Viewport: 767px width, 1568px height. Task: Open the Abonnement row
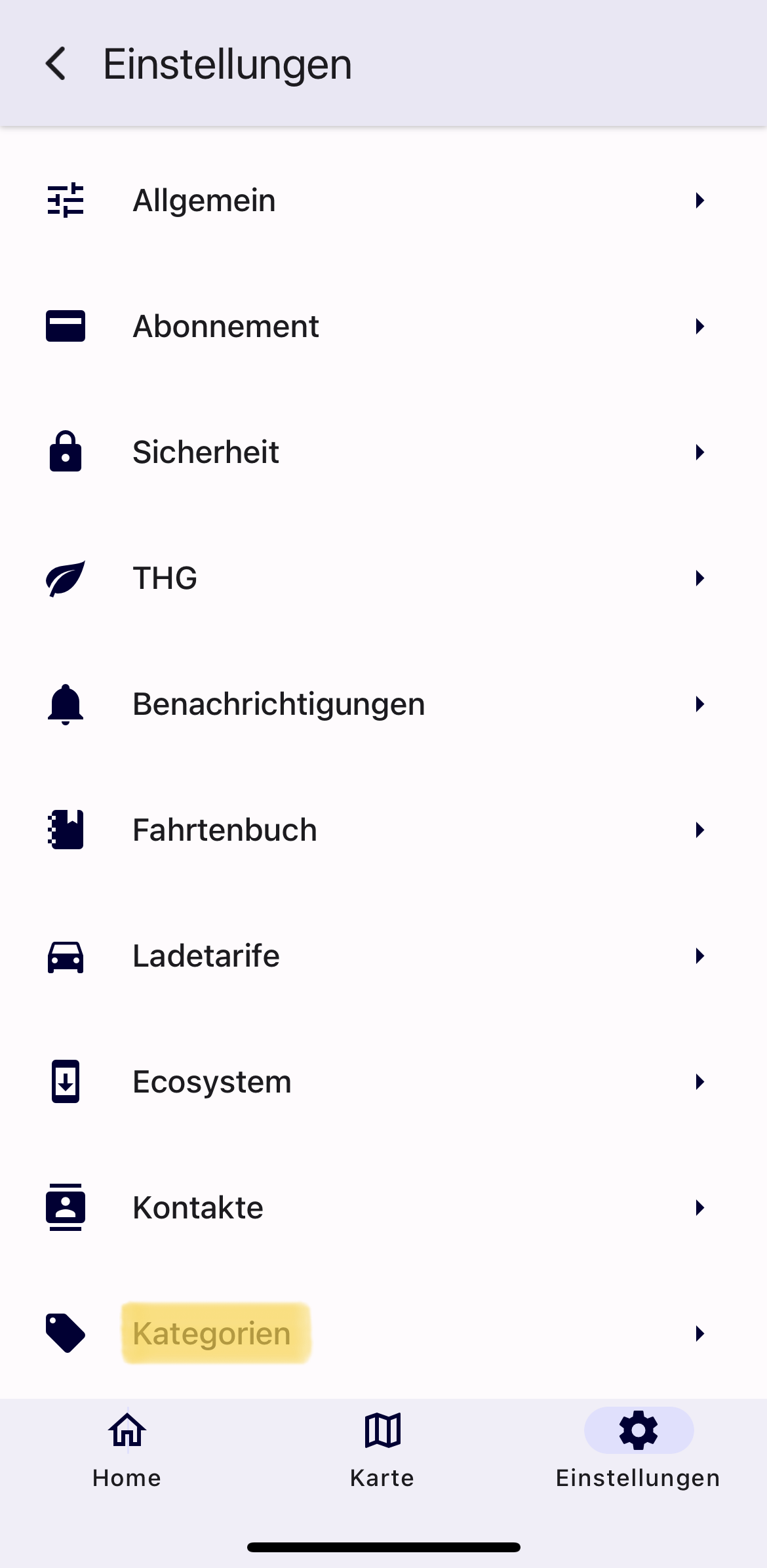pos(383,326)
